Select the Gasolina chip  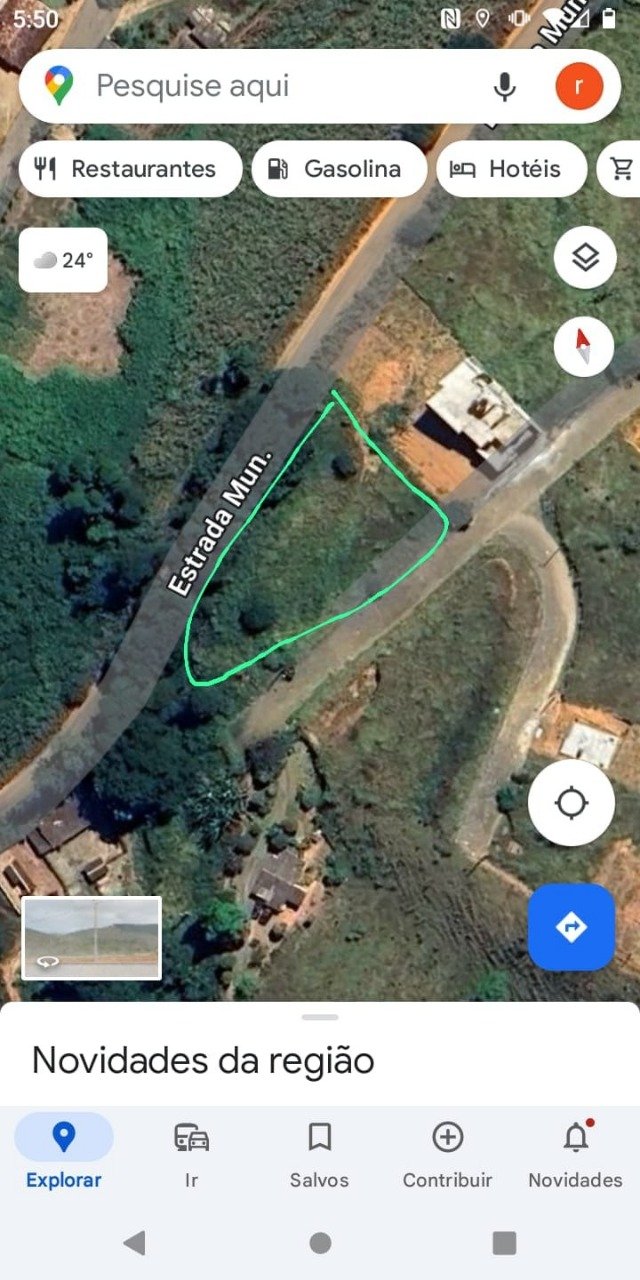click(x=339, y=169)
